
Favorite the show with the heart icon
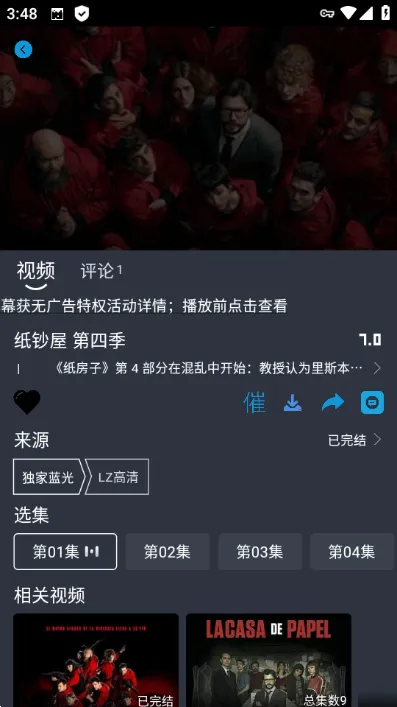point(27,402)
